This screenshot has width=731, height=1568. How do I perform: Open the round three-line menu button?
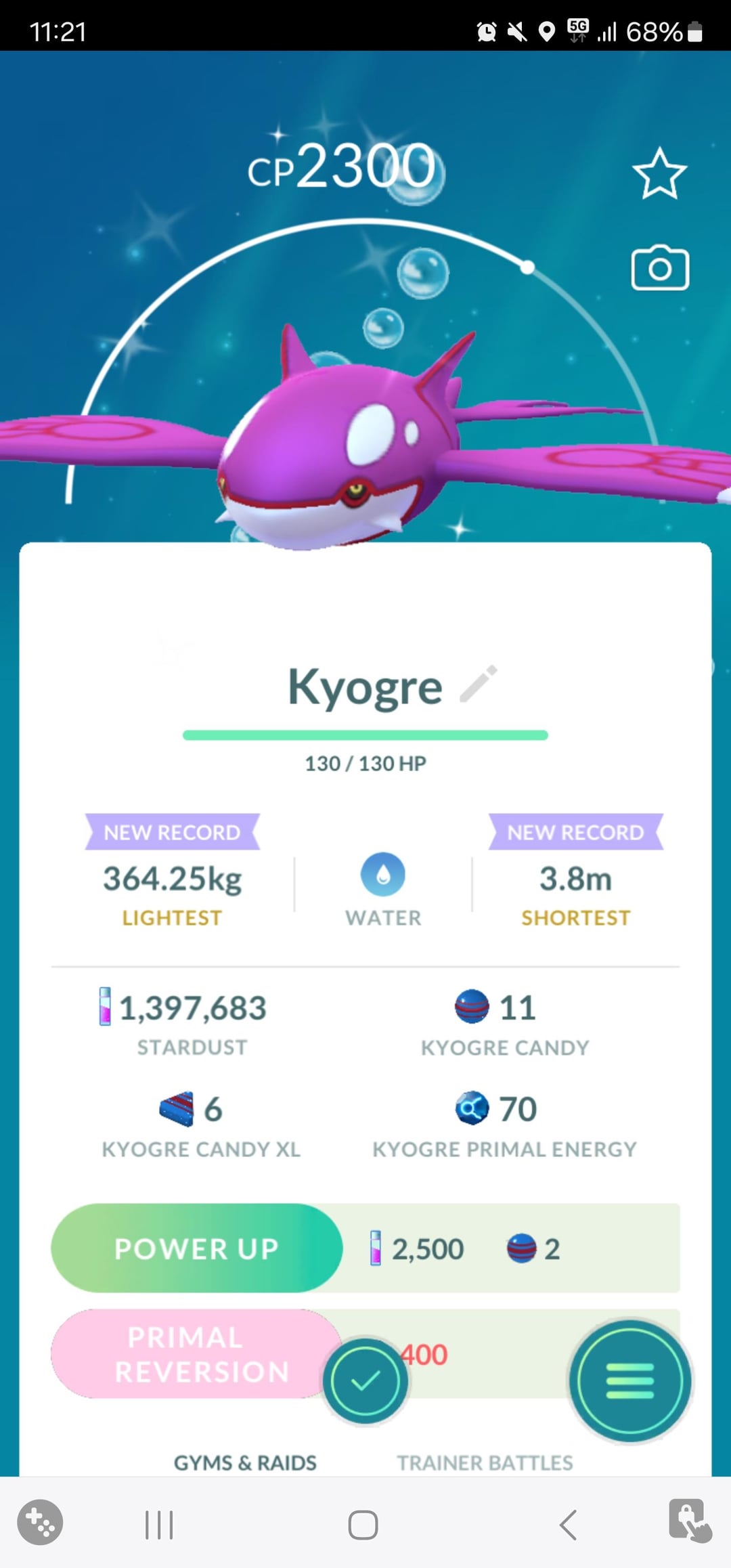click(x=629, y=1381)
